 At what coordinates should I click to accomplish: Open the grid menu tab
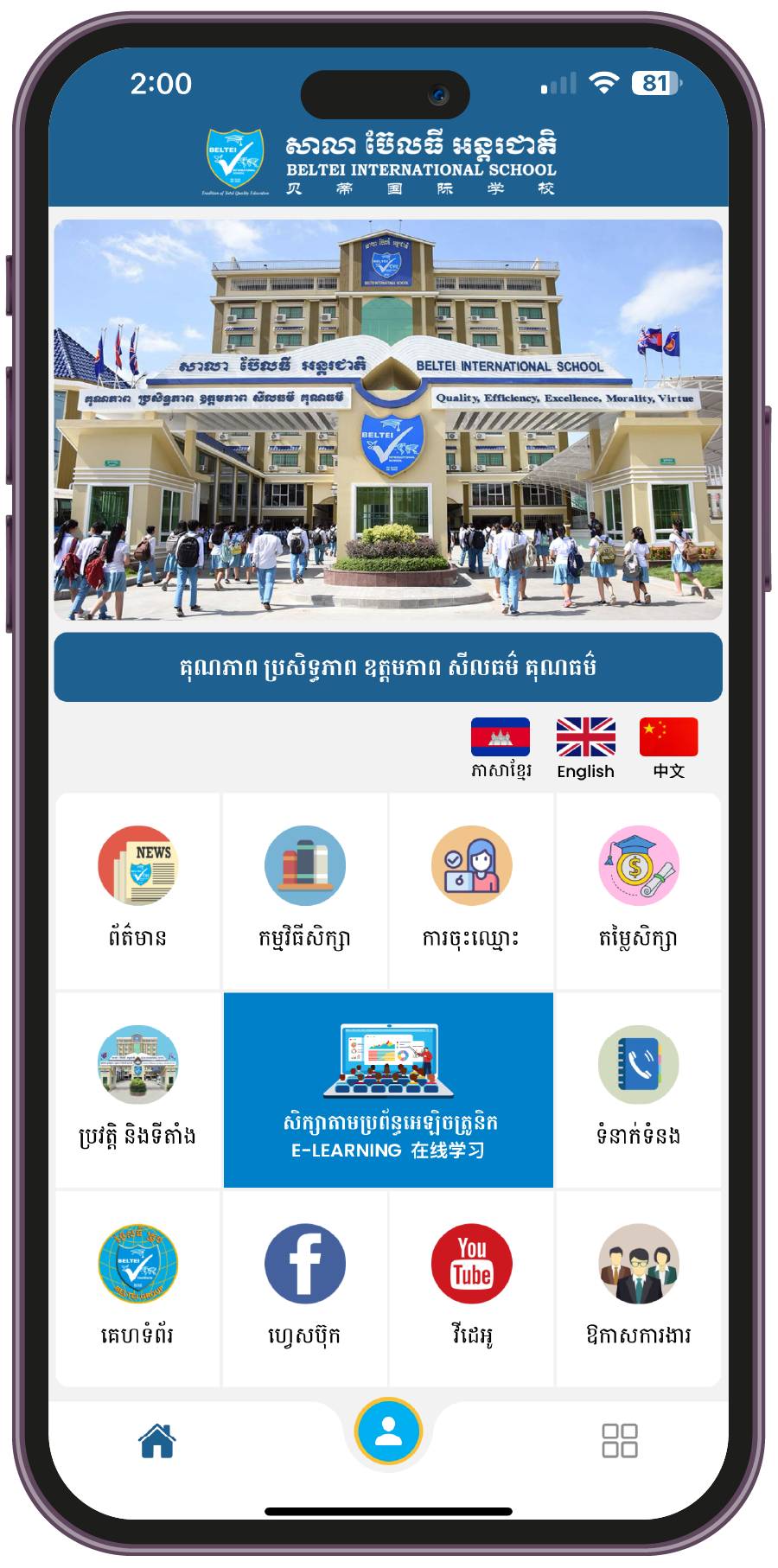619,1441
